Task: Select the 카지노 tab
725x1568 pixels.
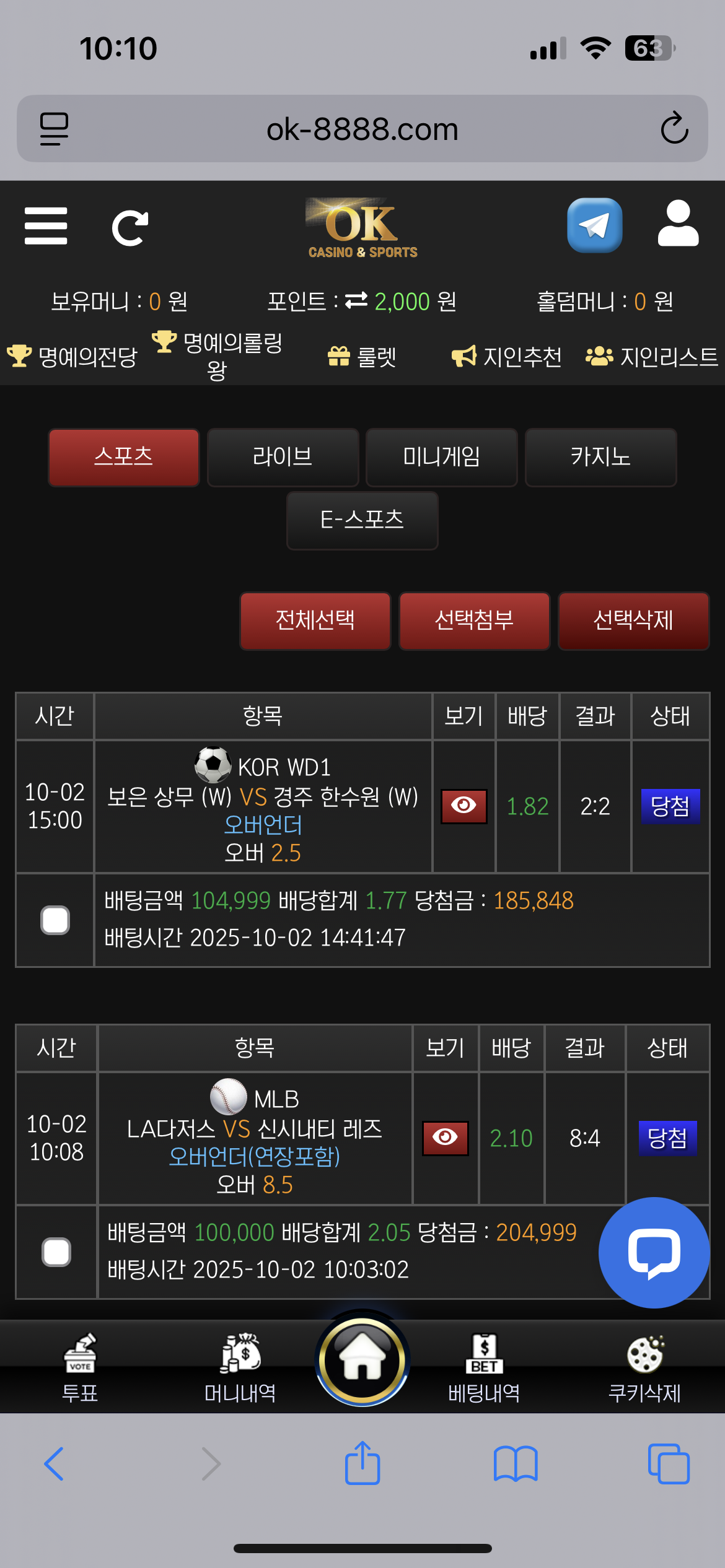Action: click(600, 457)
